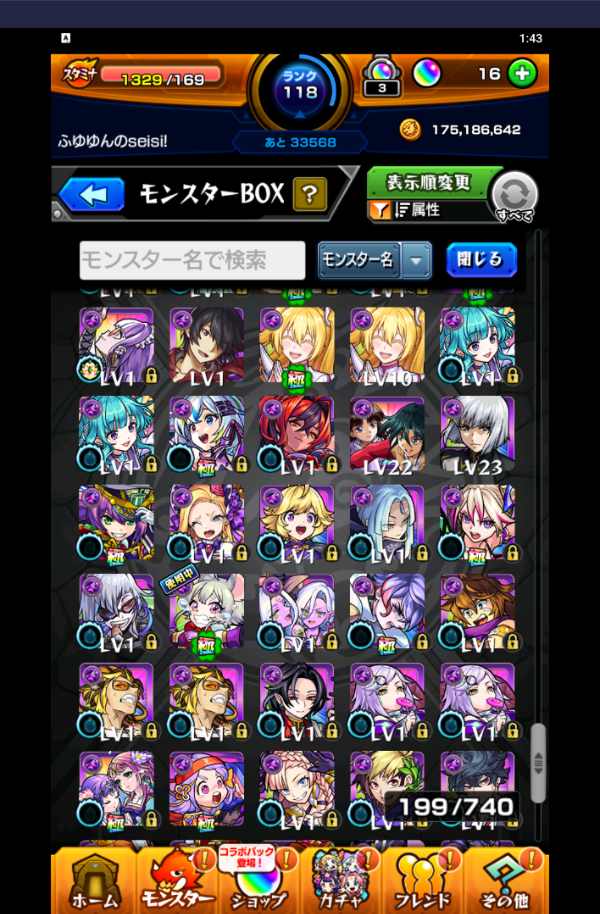This screenshot has height=914, width=600.
Task: Select the LV22 monster
Action: pyautogui.click(x=388, y=435)
